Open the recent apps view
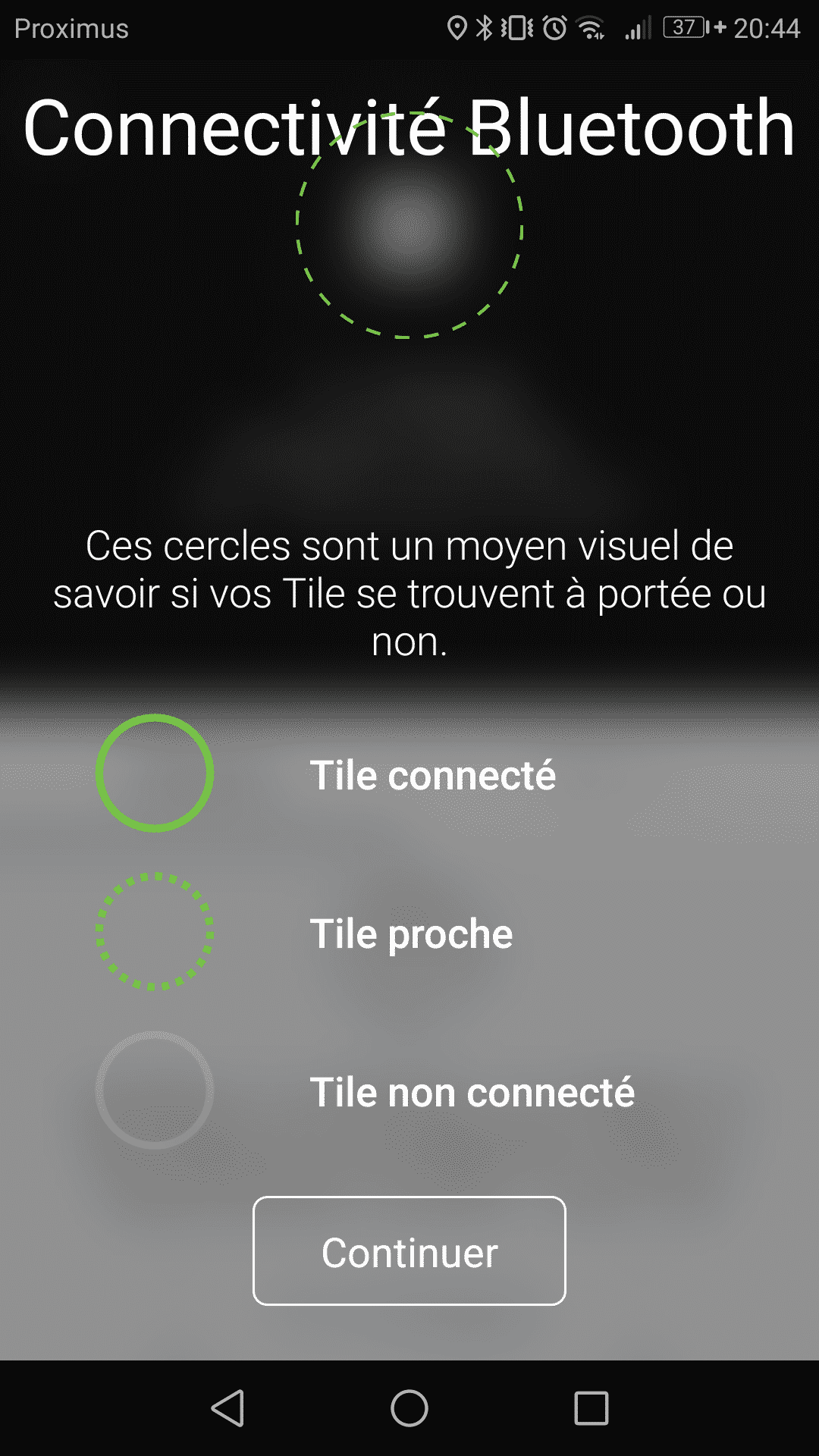Viewport: 819px width, 1456px height. (591, 1408)
